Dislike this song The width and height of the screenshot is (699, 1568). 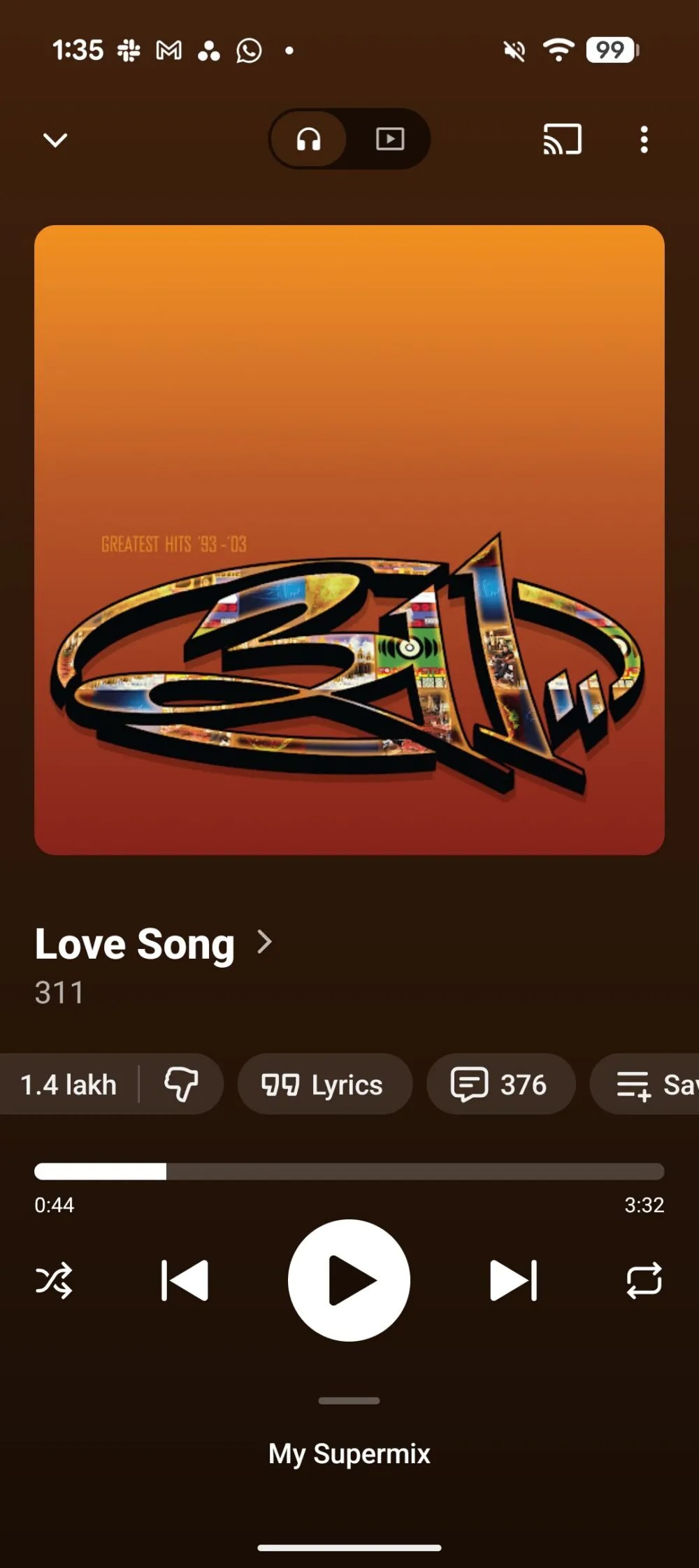181,1084
